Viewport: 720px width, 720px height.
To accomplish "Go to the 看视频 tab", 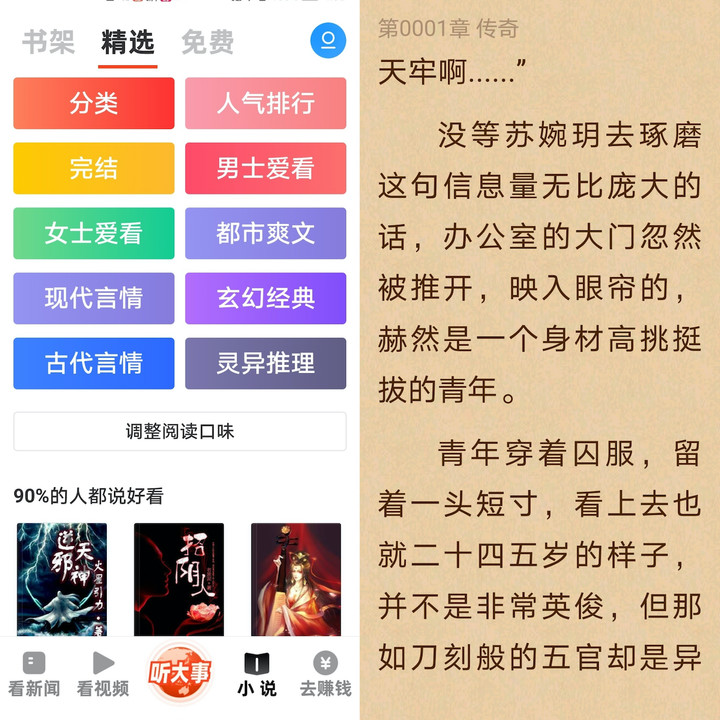I will click(103, 674).
